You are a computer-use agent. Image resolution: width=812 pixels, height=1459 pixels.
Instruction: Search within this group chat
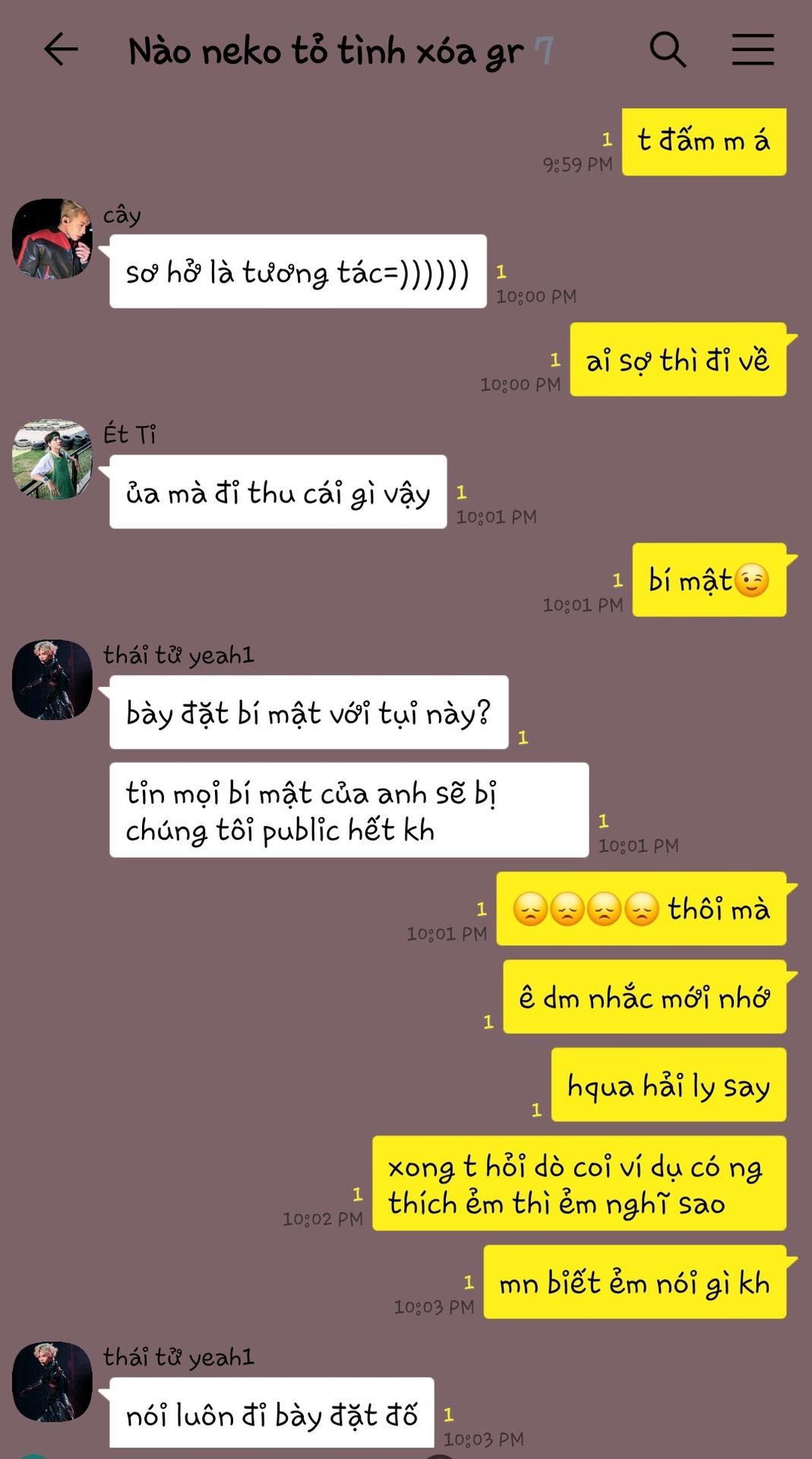coord(668,50)
